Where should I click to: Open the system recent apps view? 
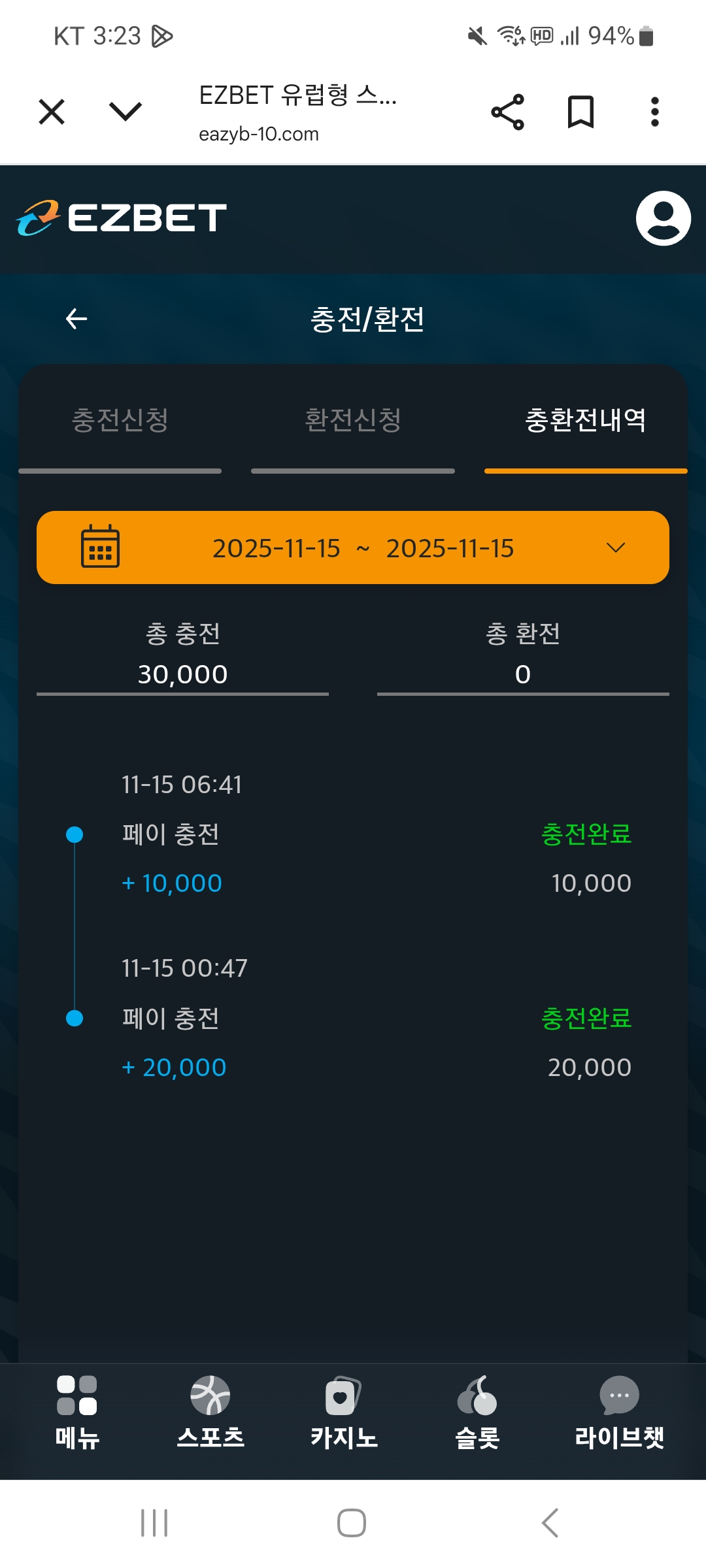pos(154,1524)
